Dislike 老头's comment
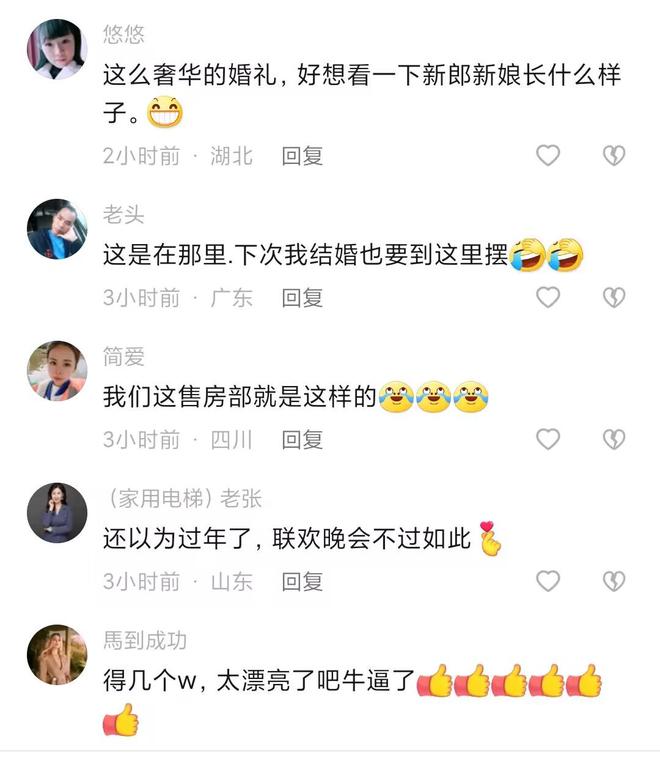 pyautogui.click(x=614, y=297)
